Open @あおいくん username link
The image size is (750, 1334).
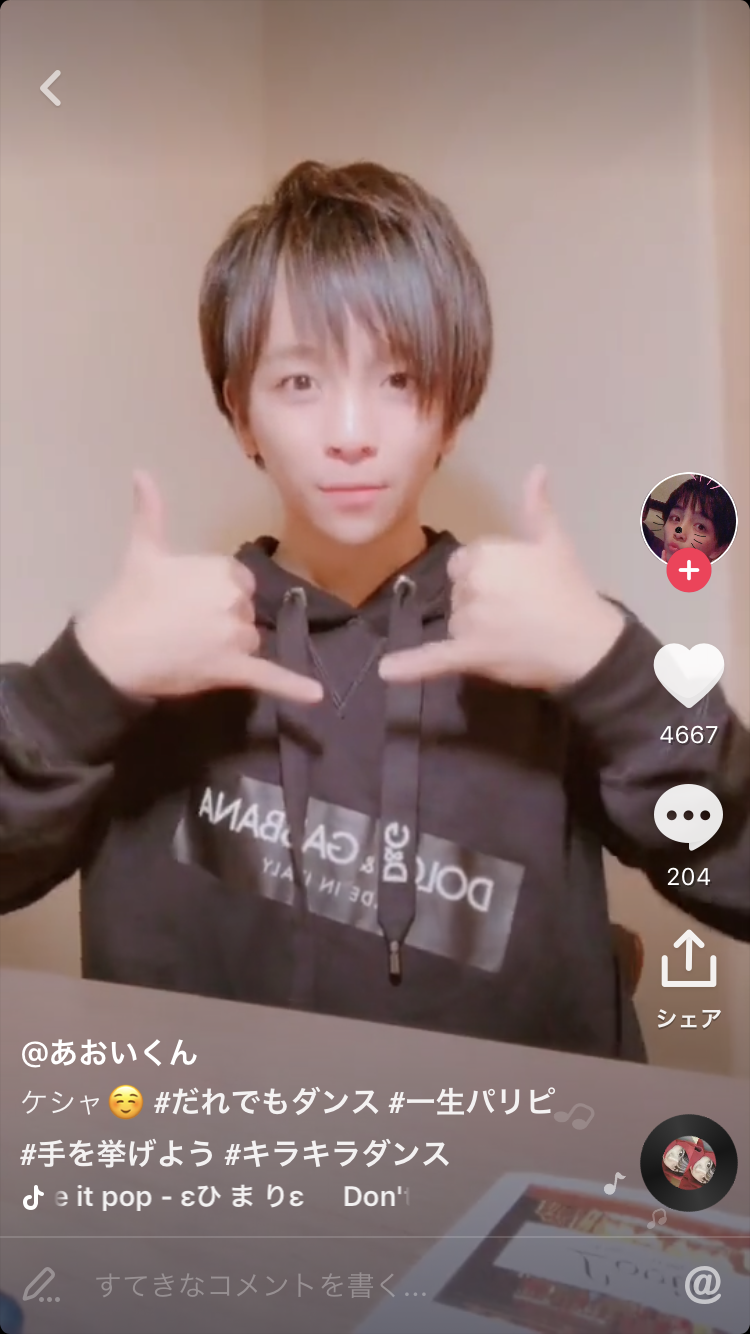[x=110, y=1052]
